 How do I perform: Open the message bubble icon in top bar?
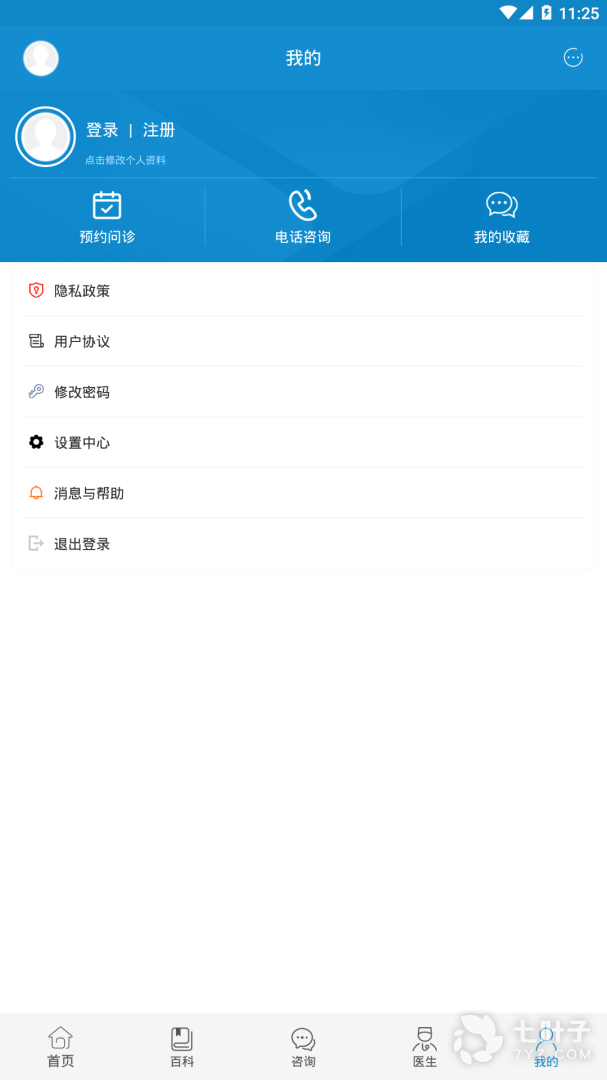(573, 58)
